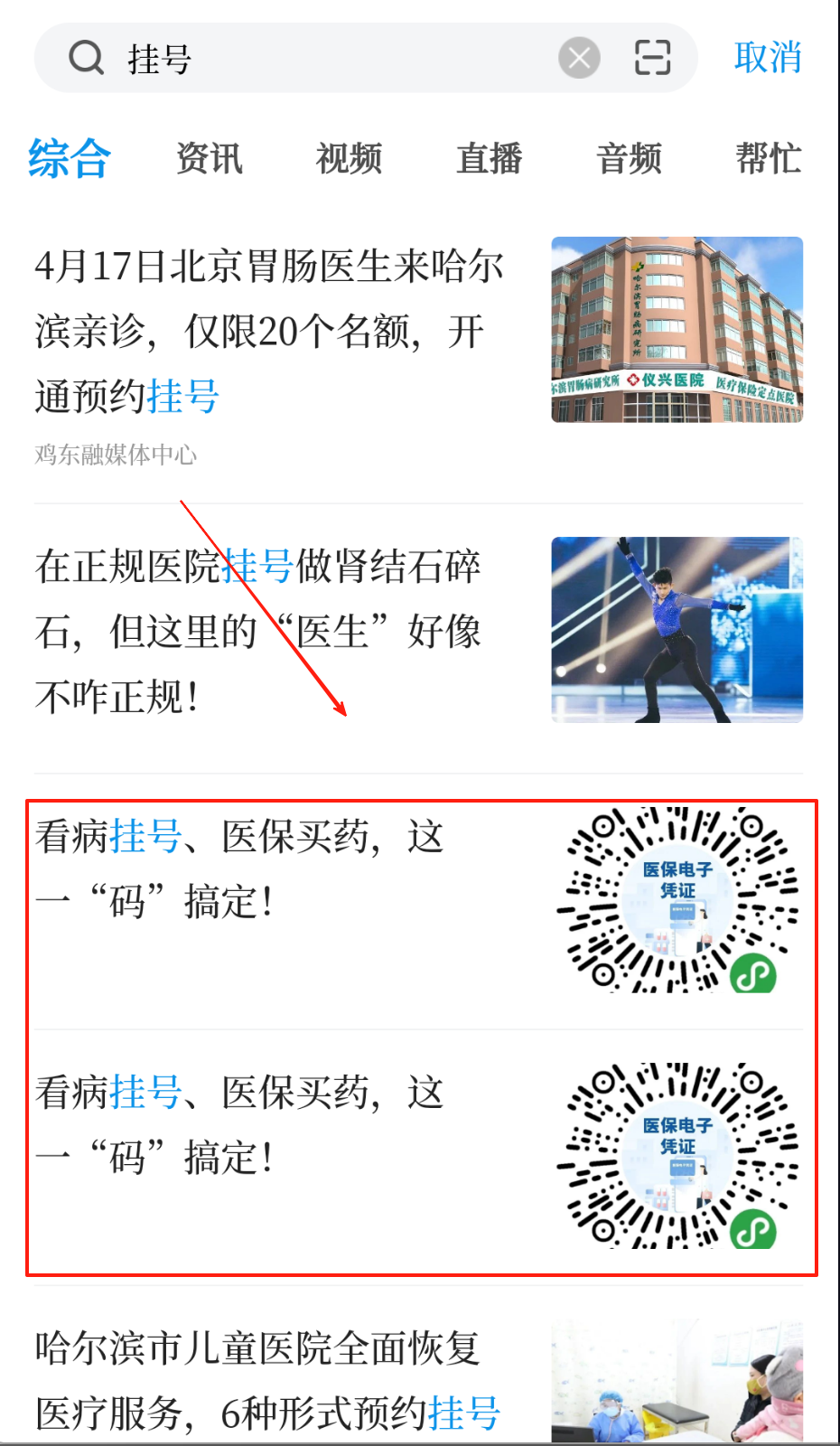This screenshot has width=840, height=1446.
Task: Switch to the 视频 tab
Action: (x=350, y=159)
